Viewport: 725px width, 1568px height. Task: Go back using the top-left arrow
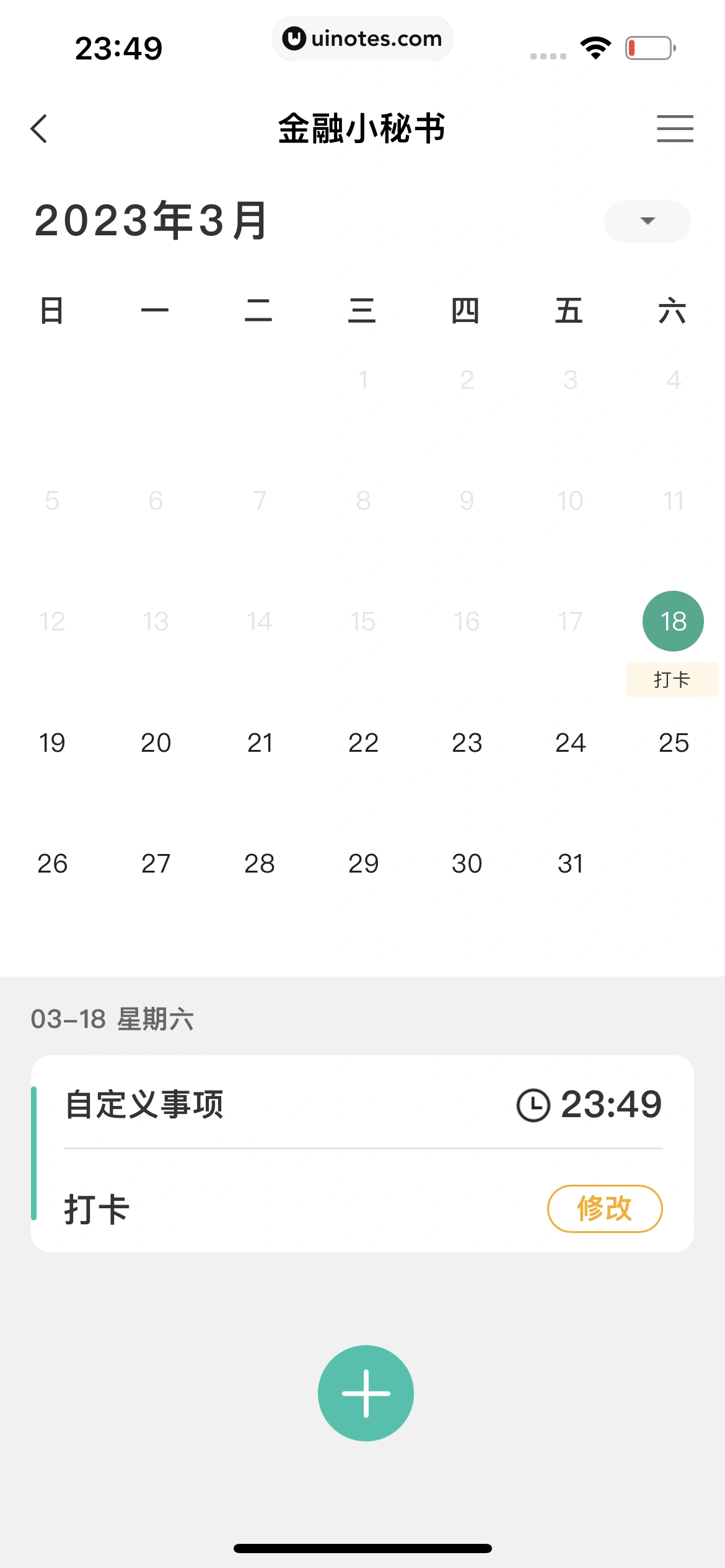point(40,129)
